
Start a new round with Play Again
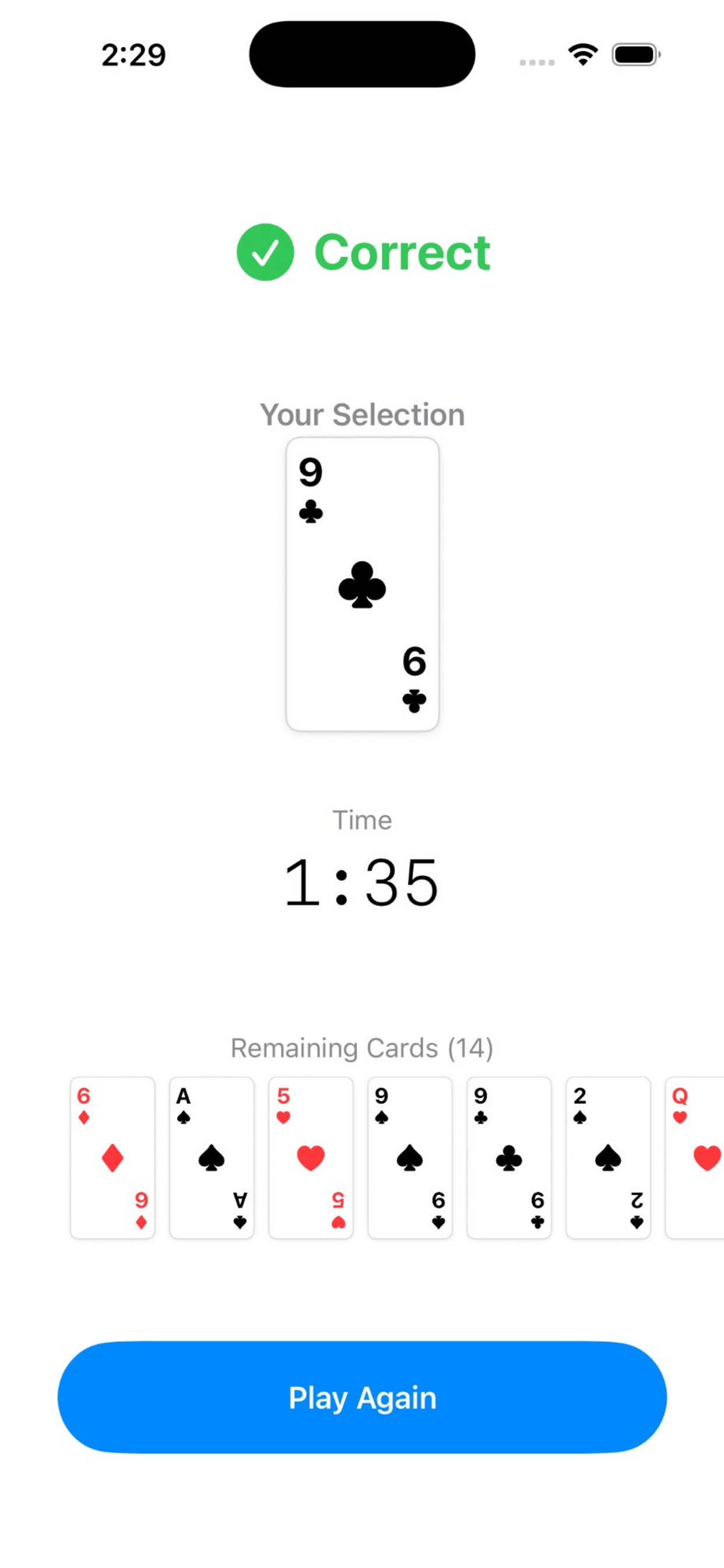362,1397
